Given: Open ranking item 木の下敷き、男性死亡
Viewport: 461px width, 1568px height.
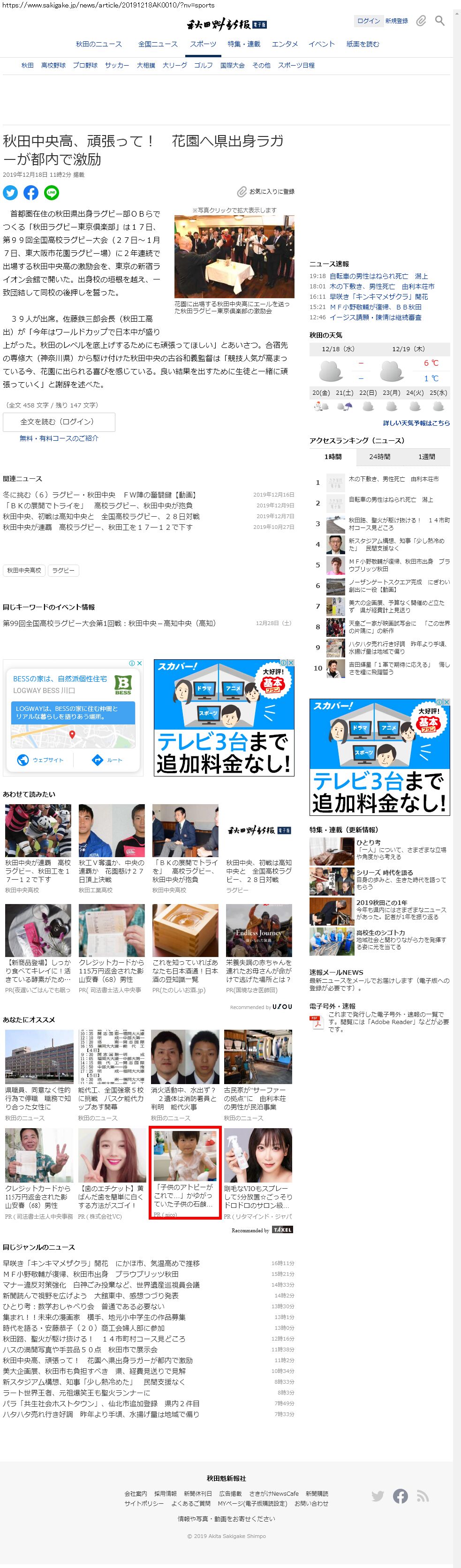Looking at the screenshot, I should [393, 479].
